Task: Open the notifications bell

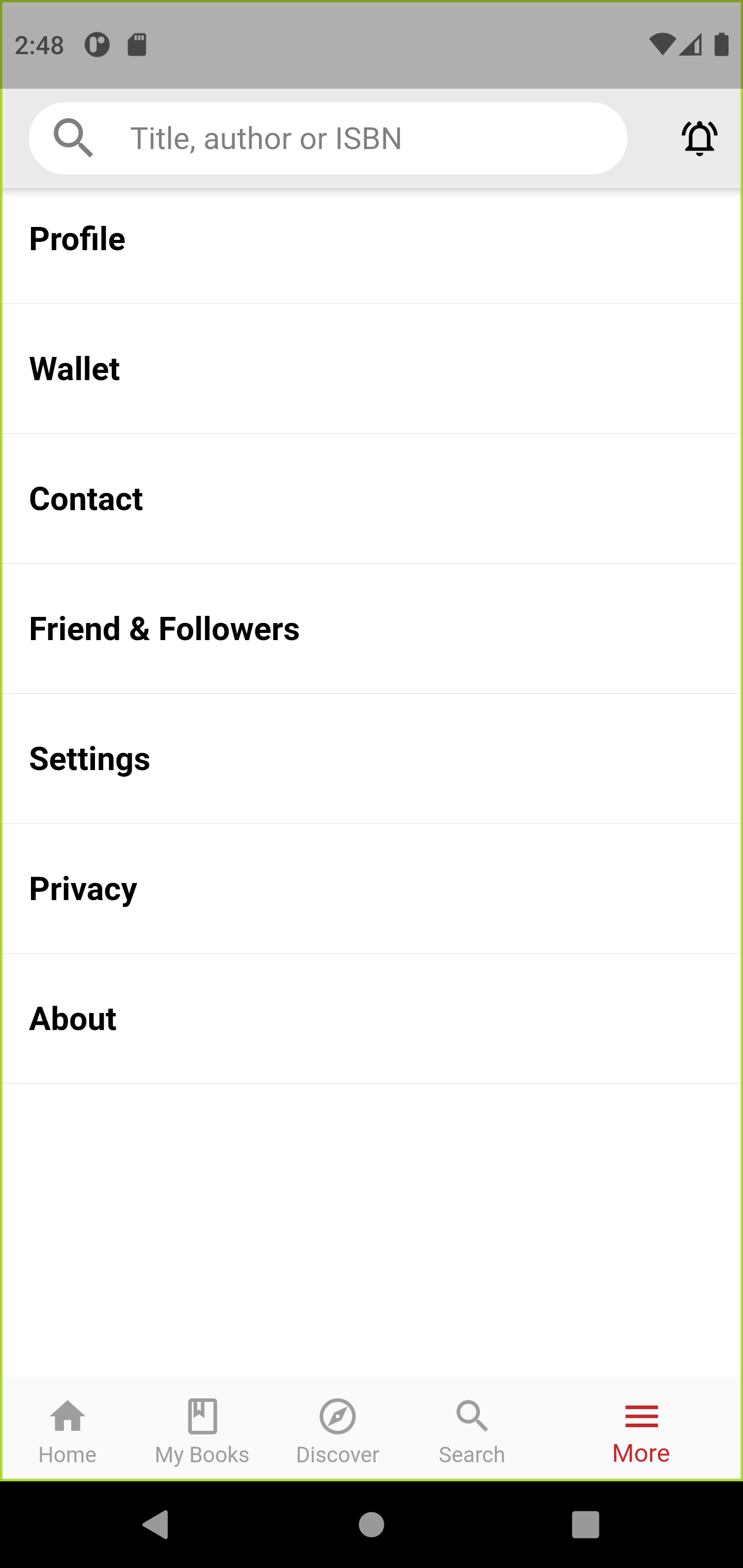Action: click(x=699, y=138)
